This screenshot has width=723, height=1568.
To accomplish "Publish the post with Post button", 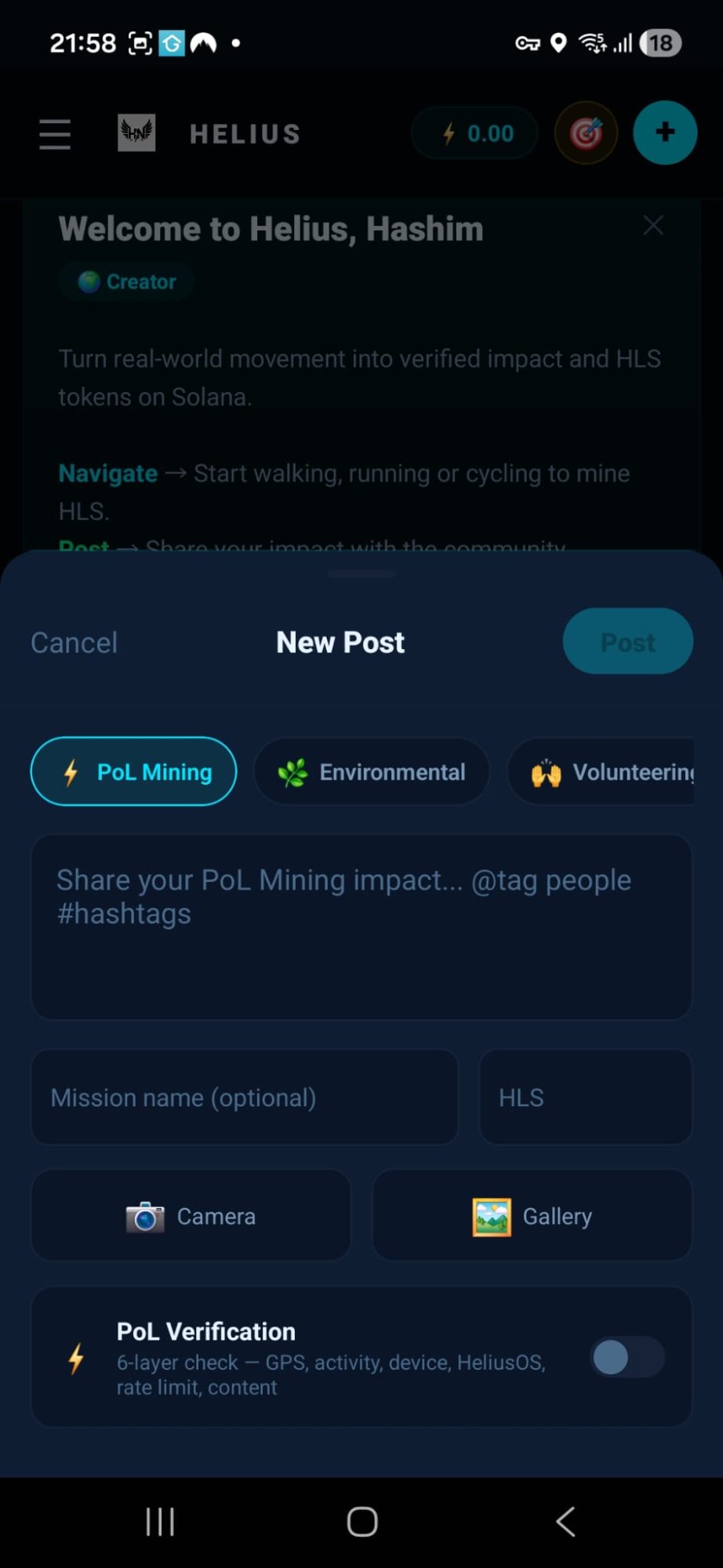I will tap(627, 641).
